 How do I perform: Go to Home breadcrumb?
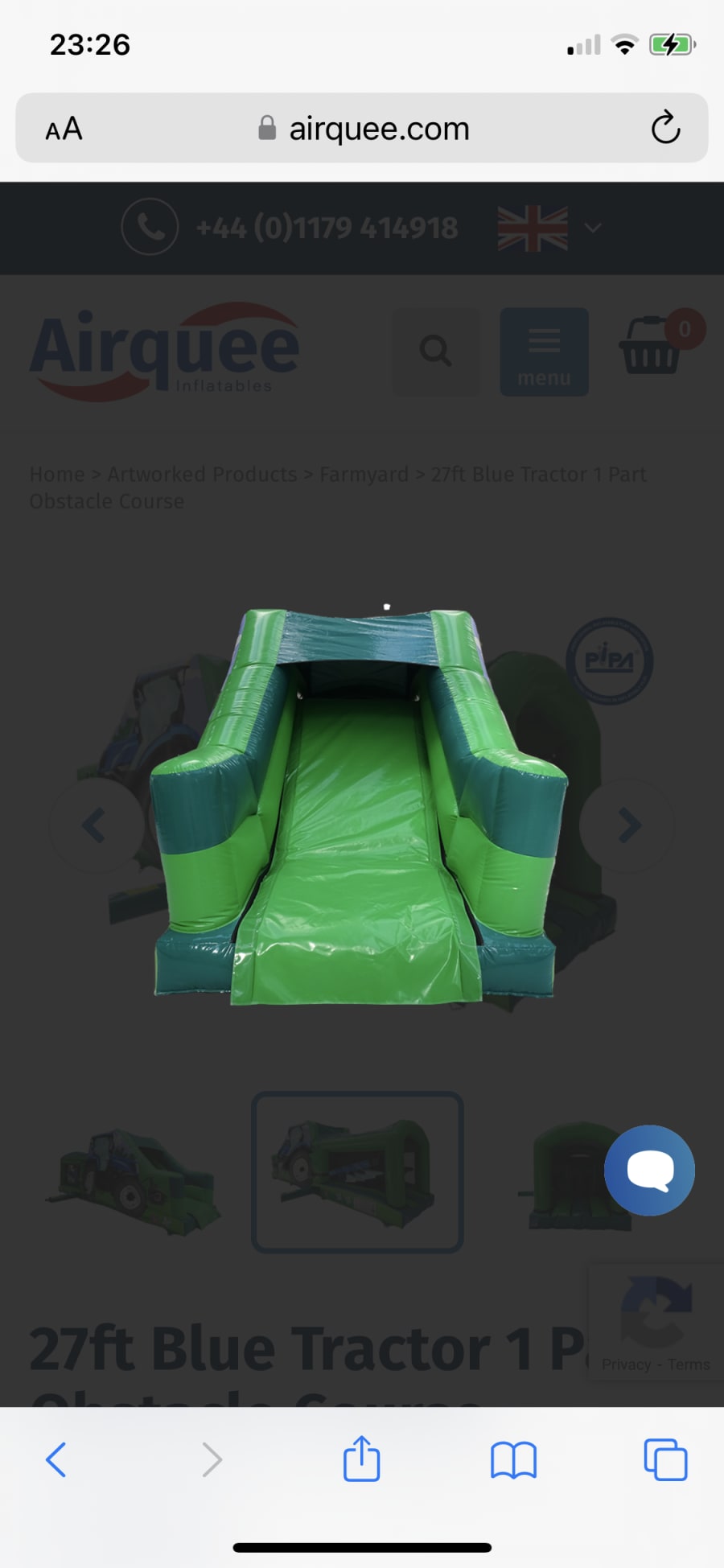click(x=56, y=475)
